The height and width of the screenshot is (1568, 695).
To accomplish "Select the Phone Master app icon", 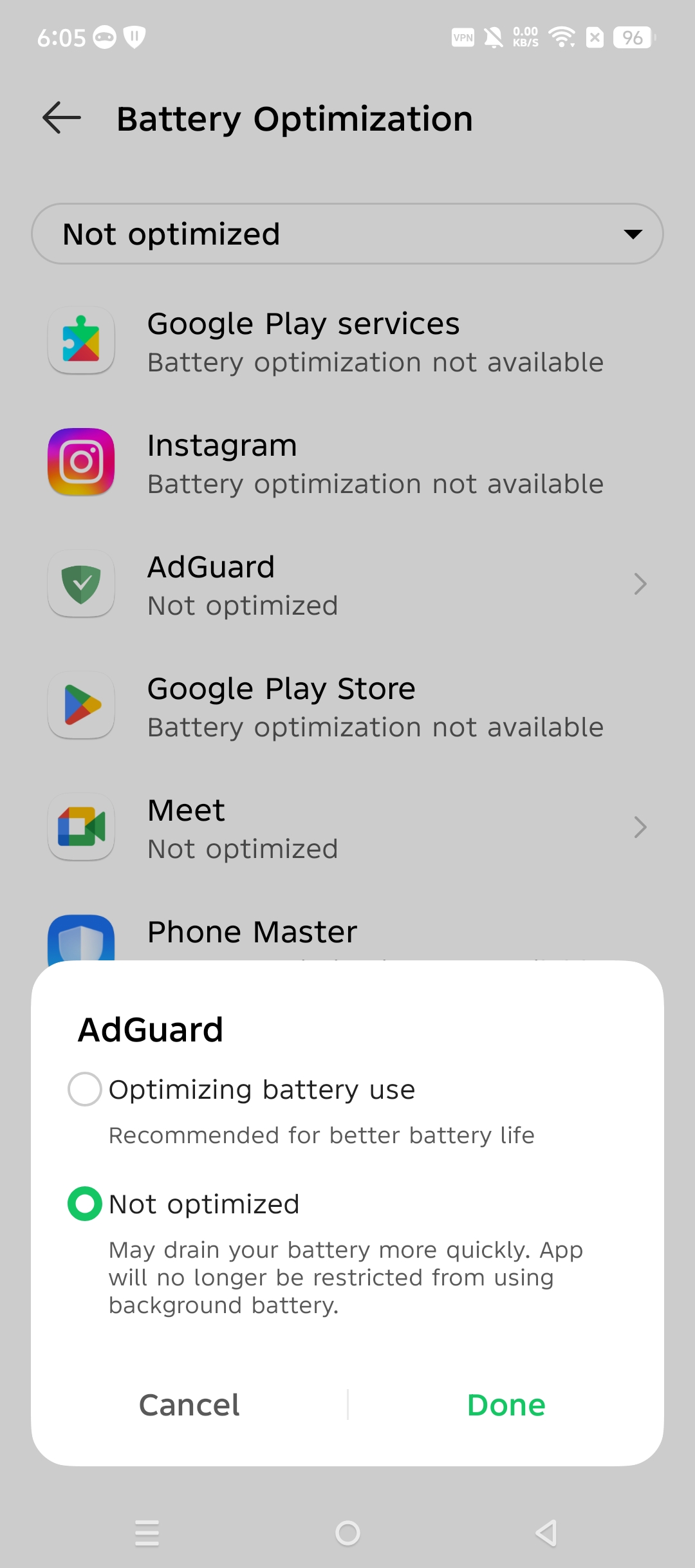I will pos(80,940).
